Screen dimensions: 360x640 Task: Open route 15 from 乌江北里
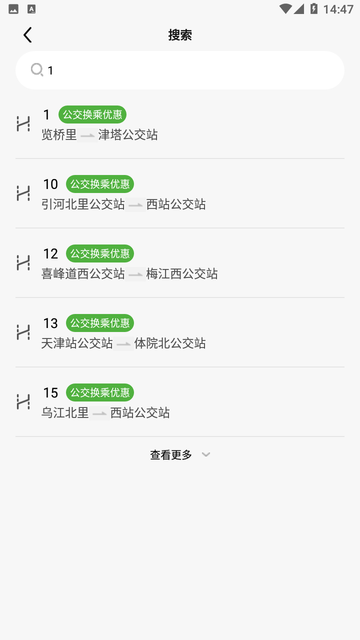[180, 402]
